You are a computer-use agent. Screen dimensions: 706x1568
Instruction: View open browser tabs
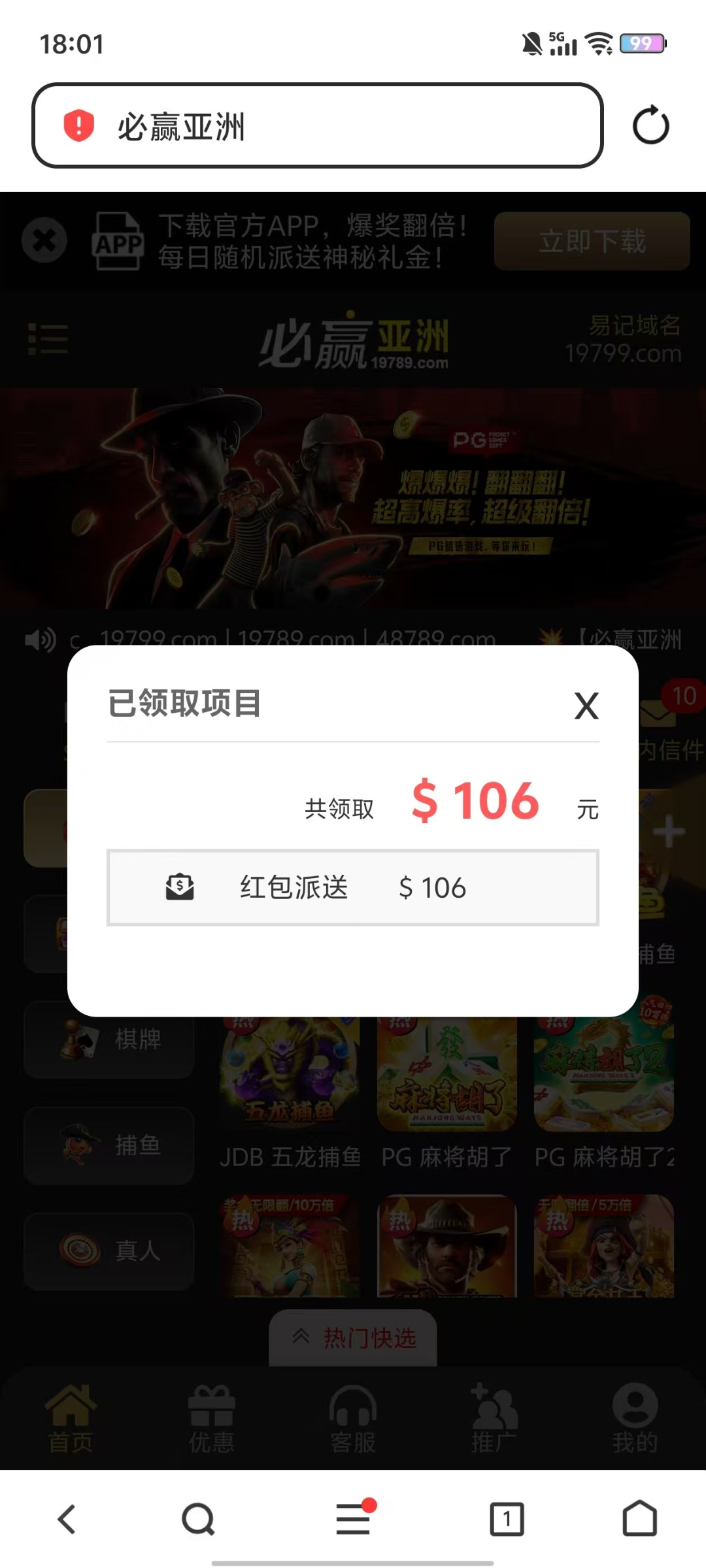click(507, 1519)
